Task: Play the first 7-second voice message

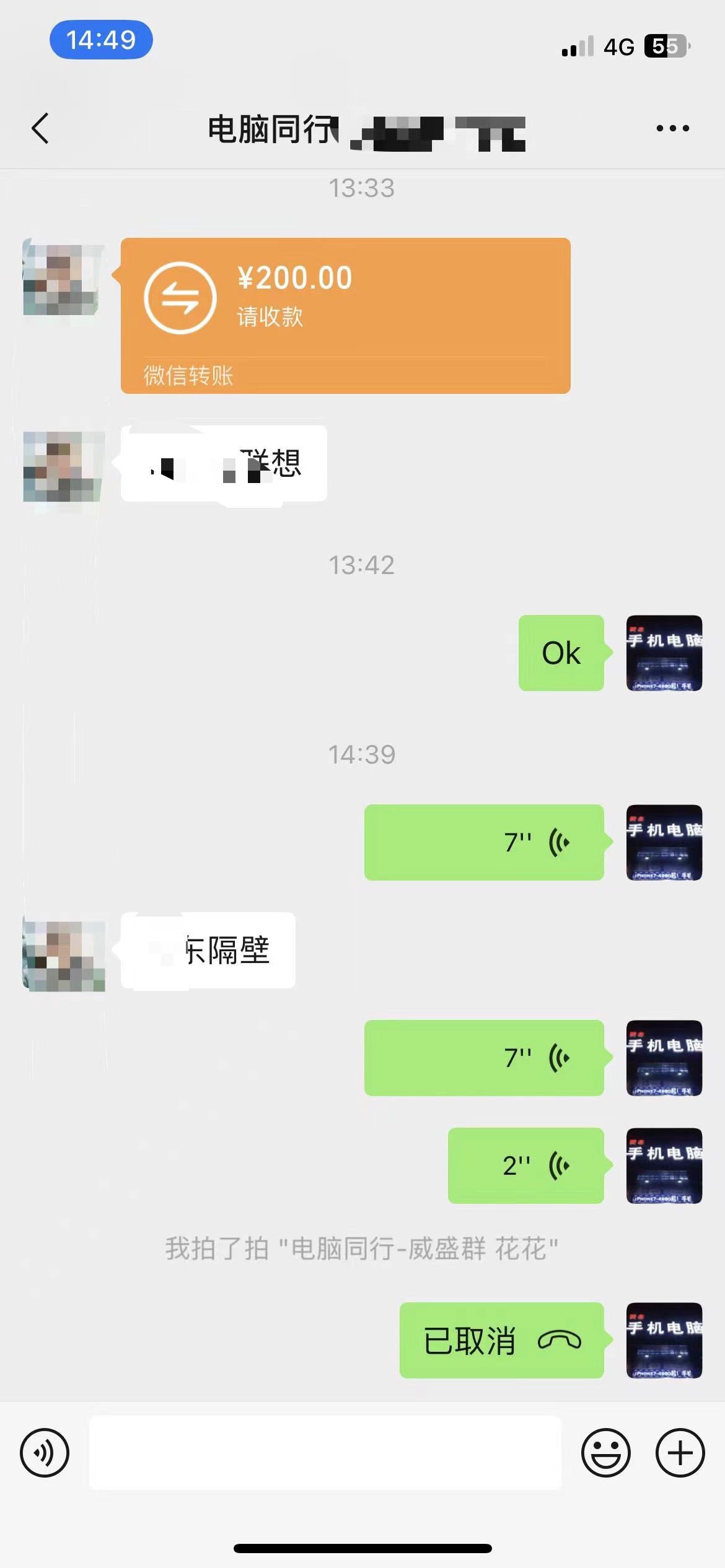Action: pyautogui.click(x=484, y=842)
